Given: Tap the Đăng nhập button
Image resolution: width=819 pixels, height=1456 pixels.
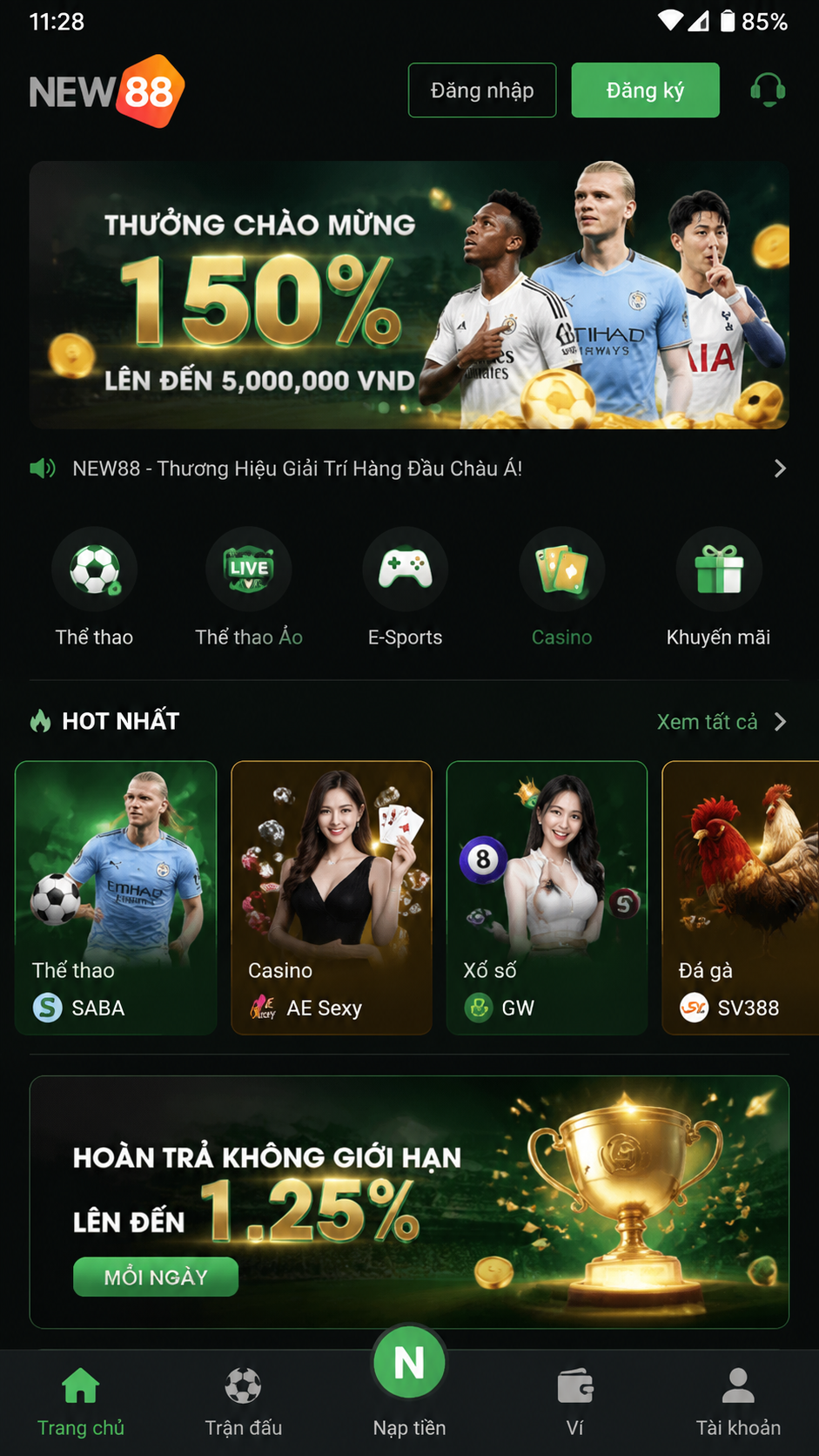Looking at the screenshot, I should tap(482, 90).
